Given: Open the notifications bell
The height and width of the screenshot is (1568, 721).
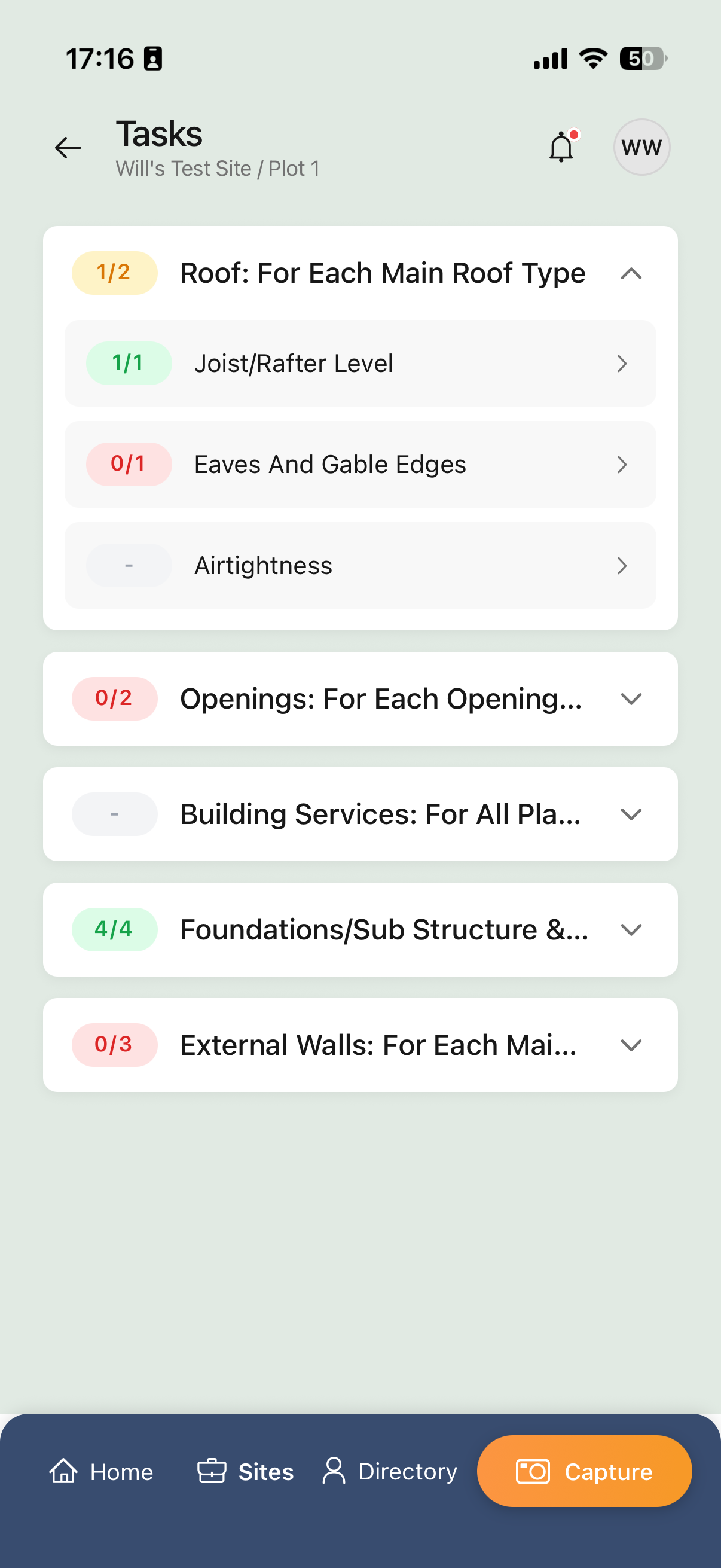Looking at the screenshot, I should 561,147.
